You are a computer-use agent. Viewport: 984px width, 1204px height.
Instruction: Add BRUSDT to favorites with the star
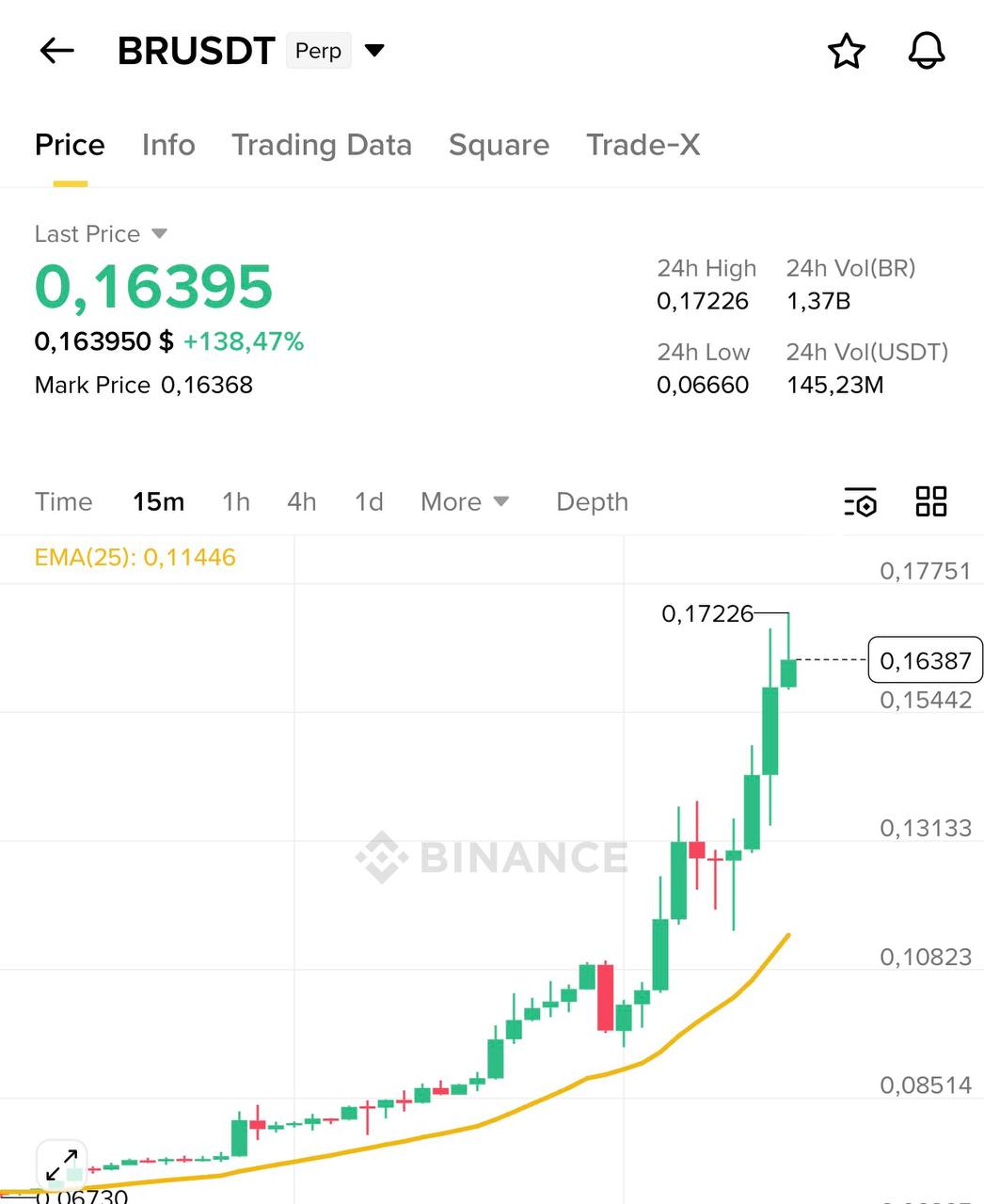pos(846,52)
